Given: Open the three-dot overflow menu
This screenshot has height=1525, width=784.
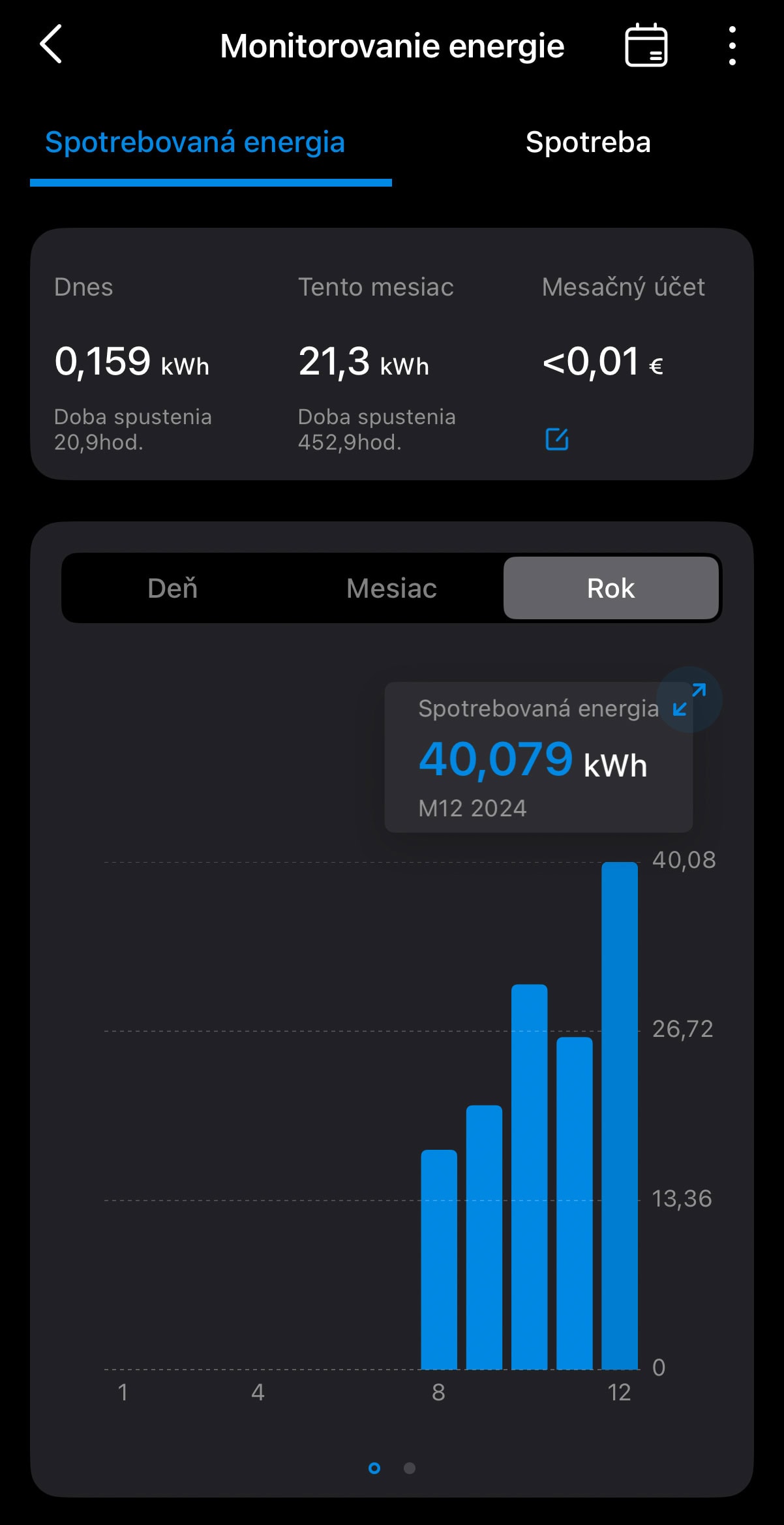Looking at the screenshot, I should point(732,46).
